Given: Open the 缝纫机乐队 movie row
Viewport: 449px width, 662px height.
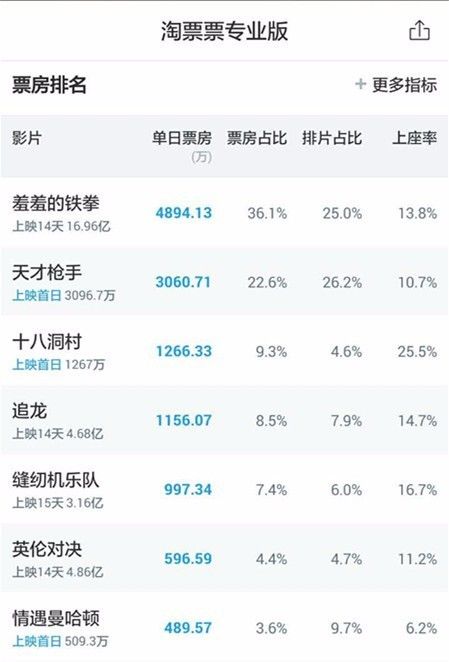Looking at the screenshot, I should 224,489.
